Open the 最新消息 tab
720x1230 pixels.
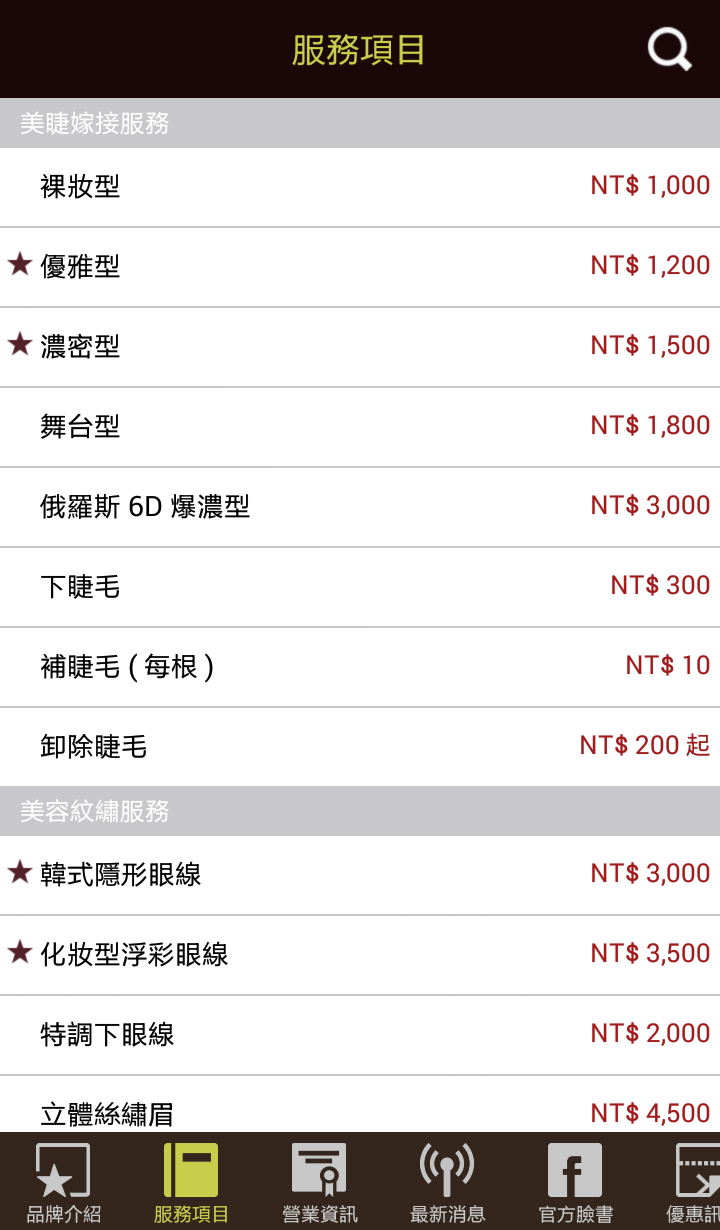click(x=447, y=1183)
